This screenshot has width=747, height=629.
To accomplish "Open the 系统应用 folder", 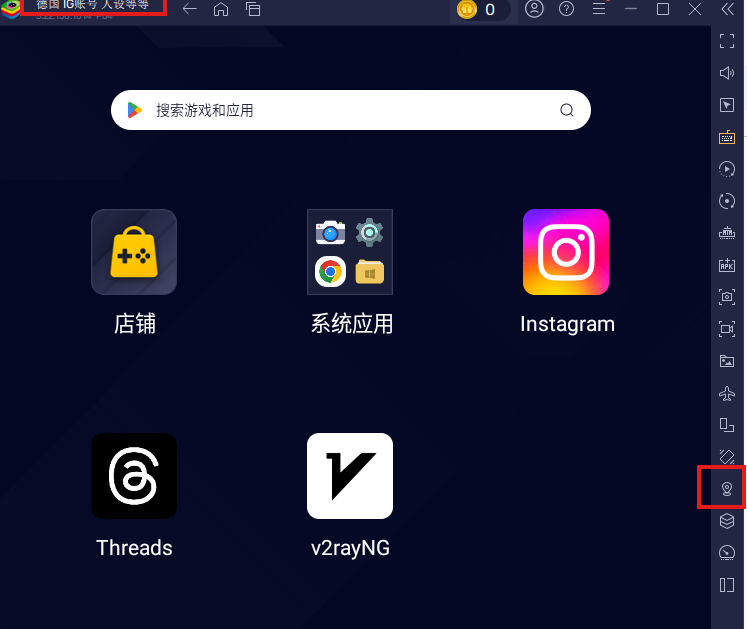I will click(350, 252).
